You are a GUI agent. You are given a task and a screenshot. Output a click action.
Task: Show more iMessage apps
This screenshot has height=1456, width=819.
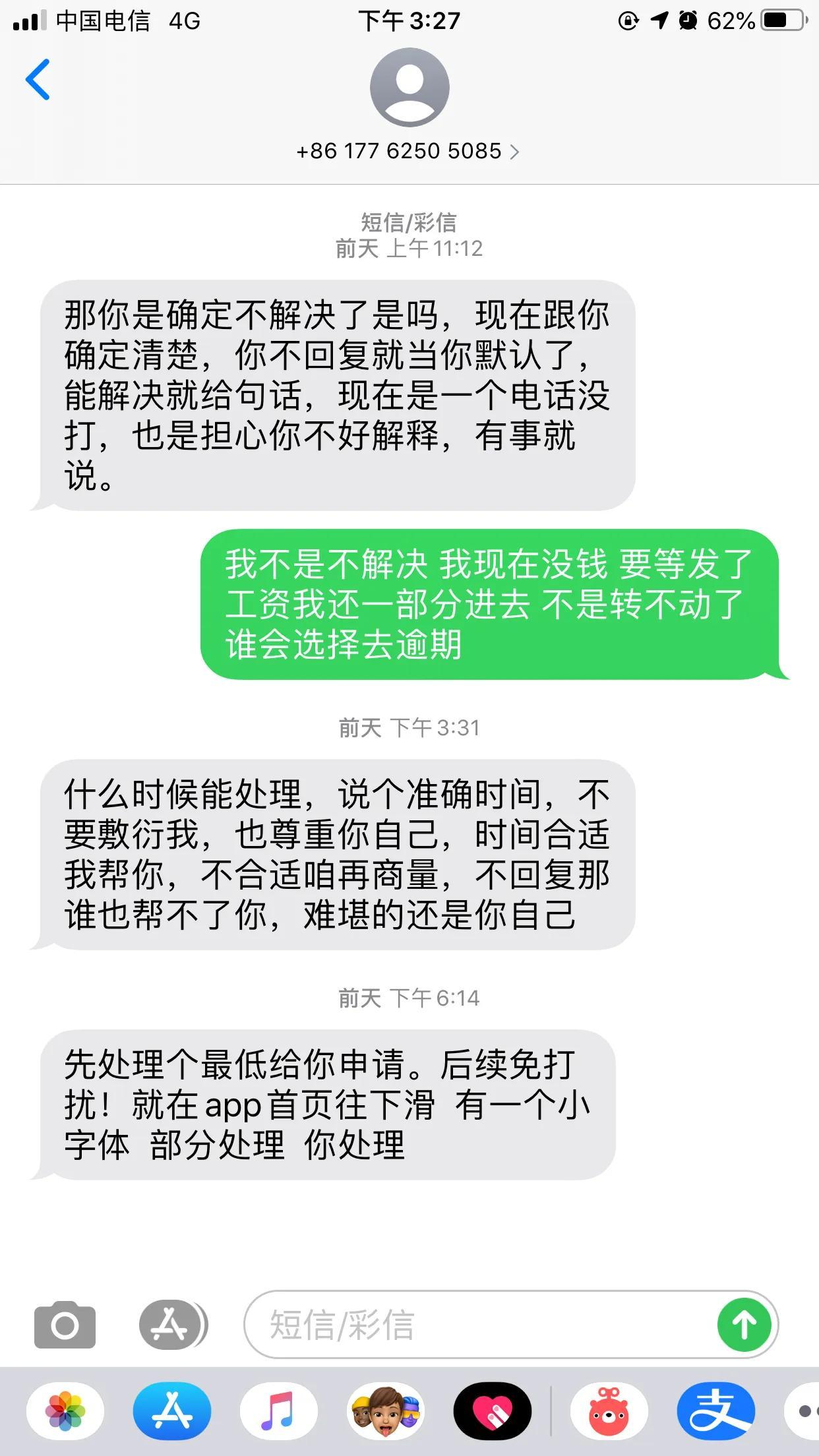pyautogui.click(x=803, y=1412)
